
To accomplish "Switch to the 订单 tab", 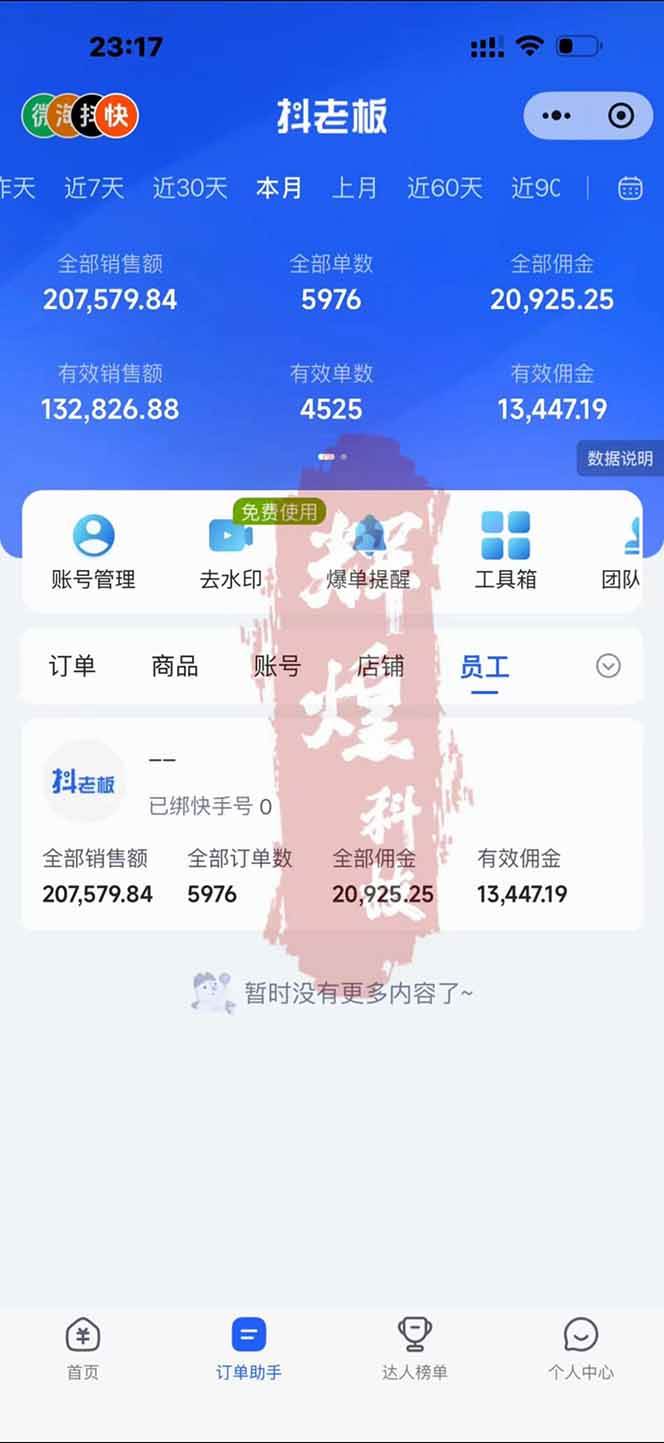I will pyautogui.click(x=72, y=666).
